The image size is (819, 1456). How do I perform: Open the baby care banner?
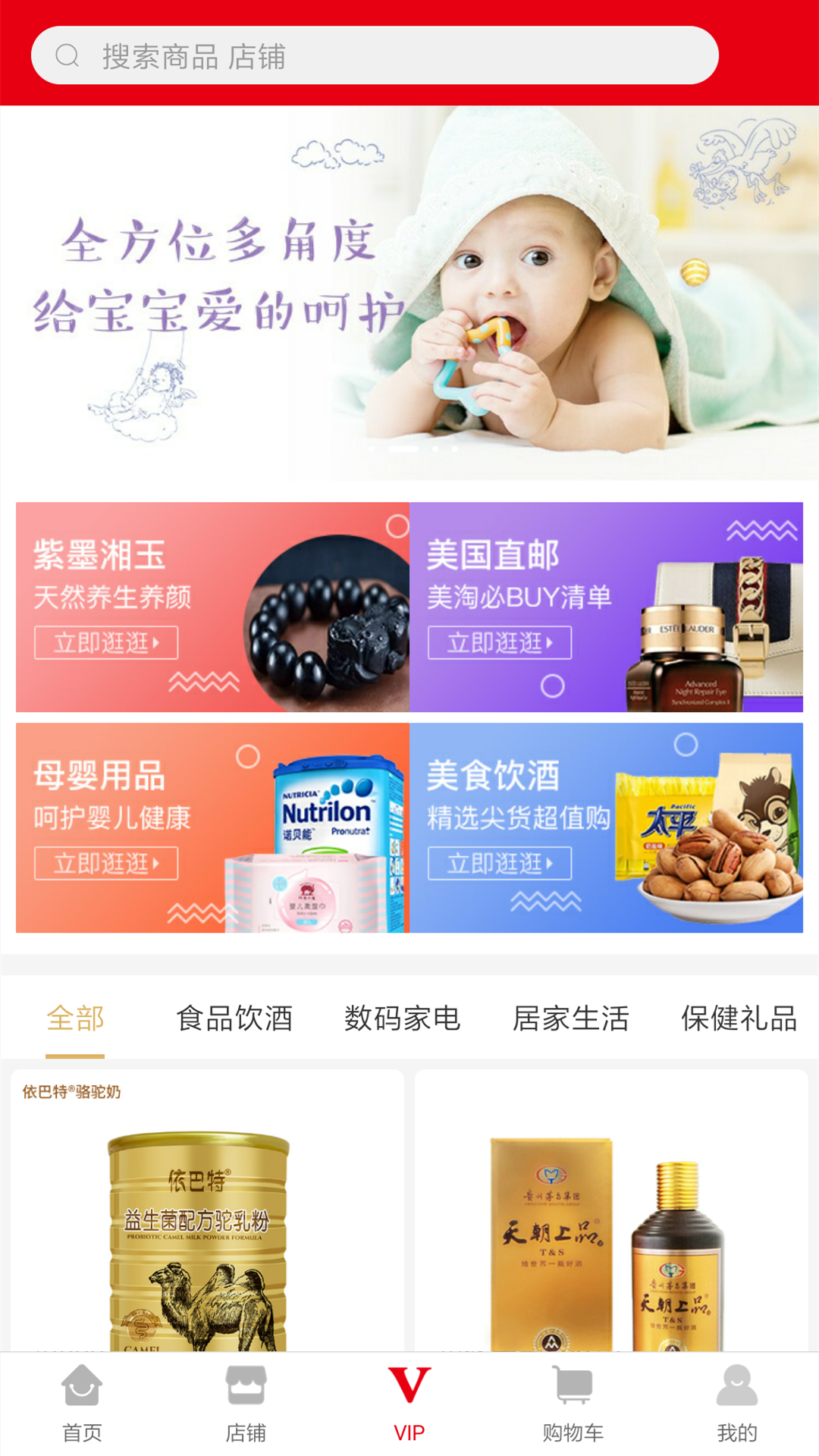coord(409,293)
